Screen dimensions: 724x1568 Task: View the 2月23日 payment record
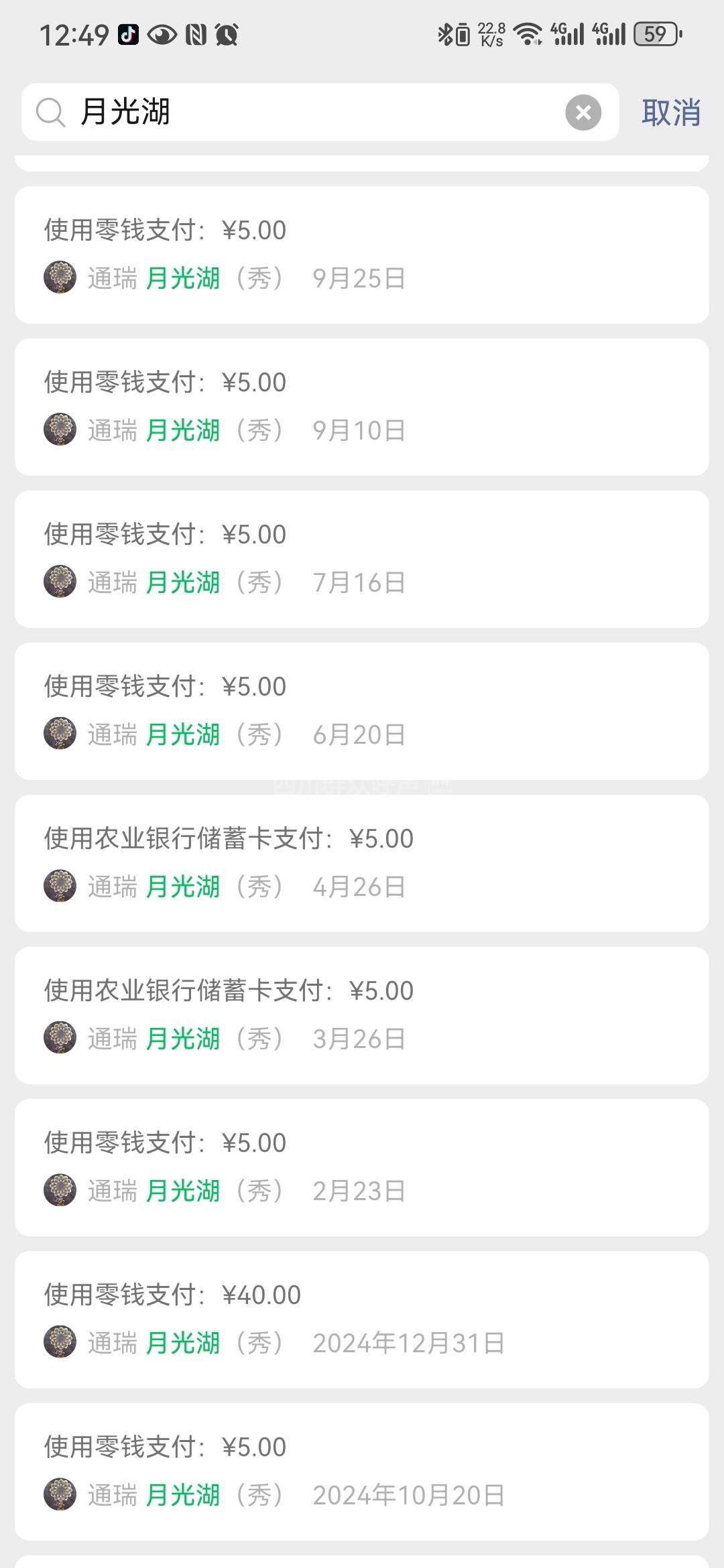pos(362,1167)
